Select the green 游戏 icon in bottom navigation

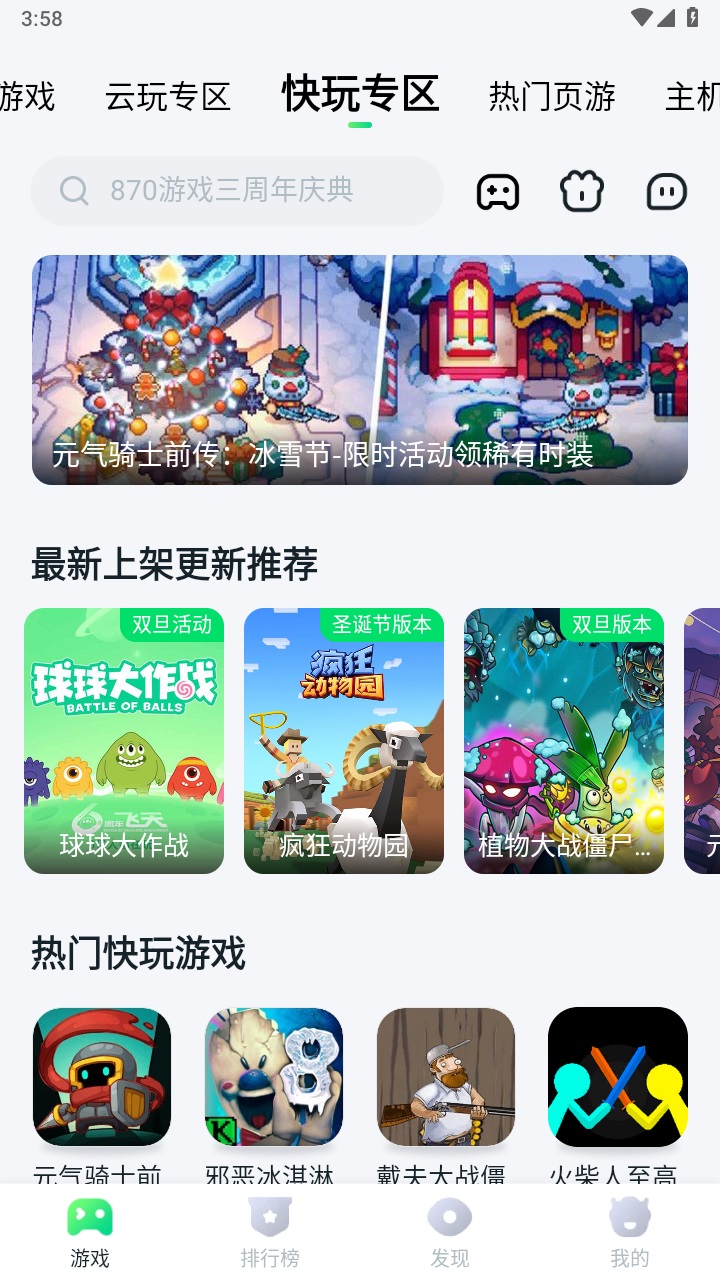tap(90, 1218)
